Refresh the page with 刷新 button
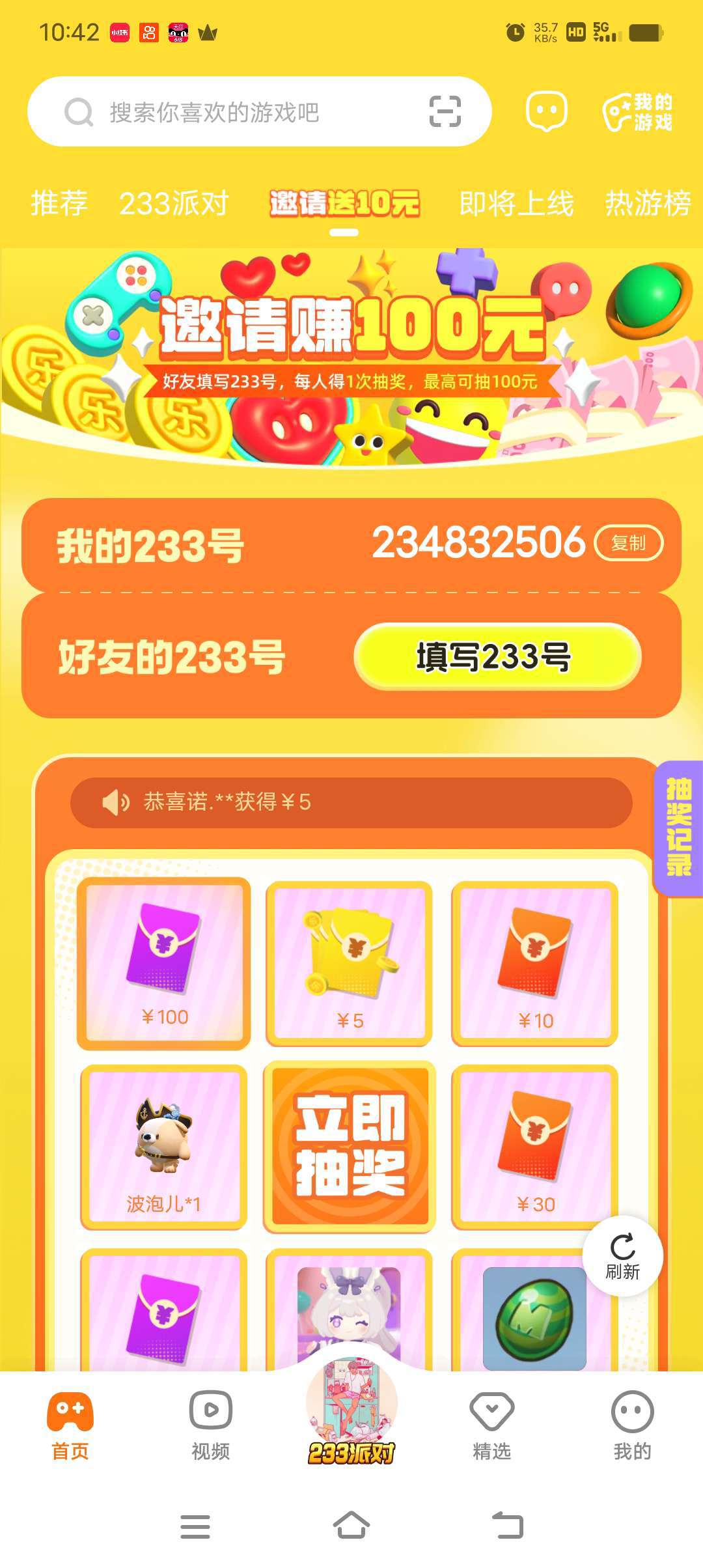The image size is (703, 1568). click(x=623, y=1255)
